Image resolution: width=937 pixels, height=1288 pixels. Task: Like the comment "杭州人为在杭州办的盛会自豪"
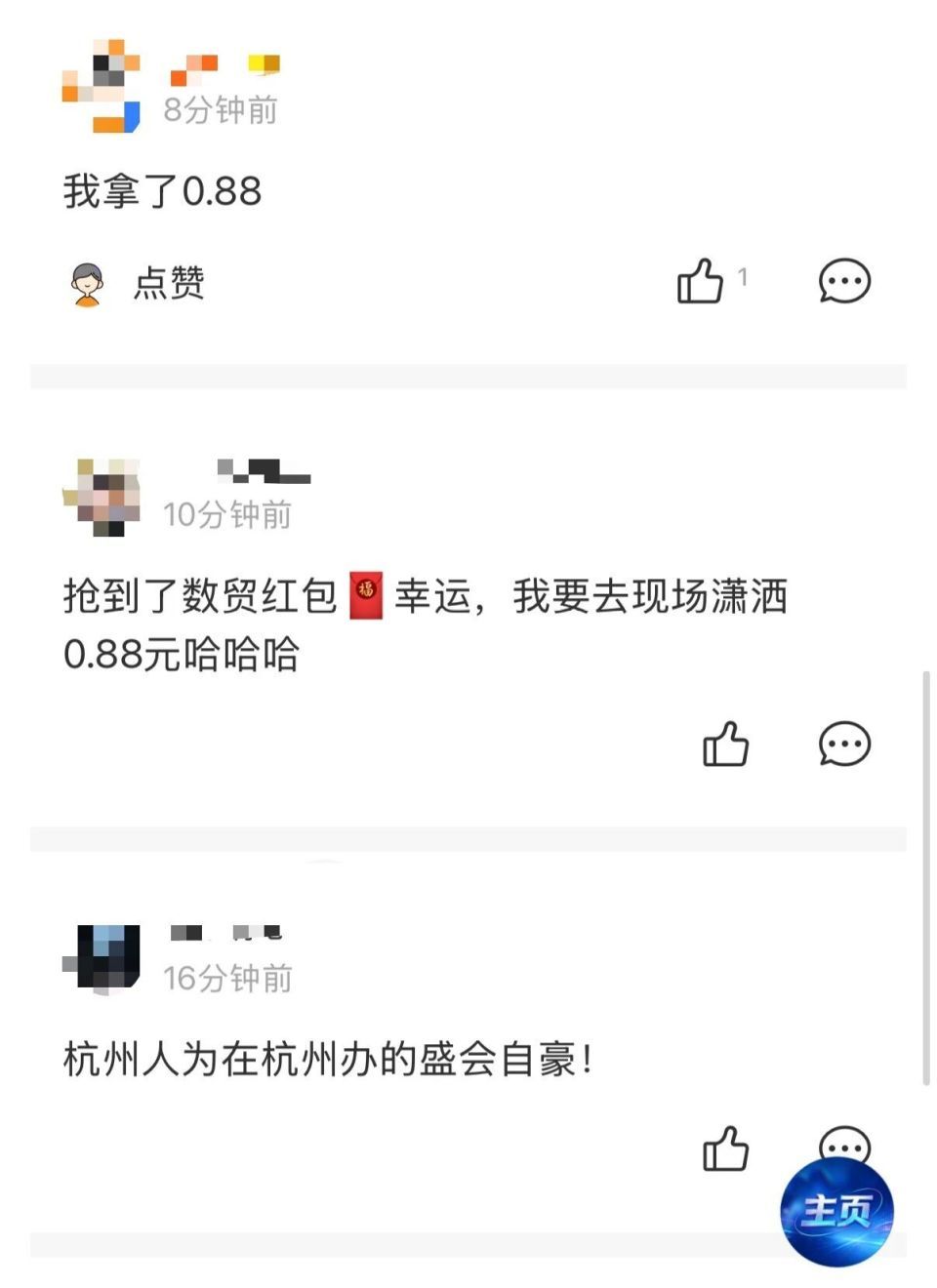725,1149
